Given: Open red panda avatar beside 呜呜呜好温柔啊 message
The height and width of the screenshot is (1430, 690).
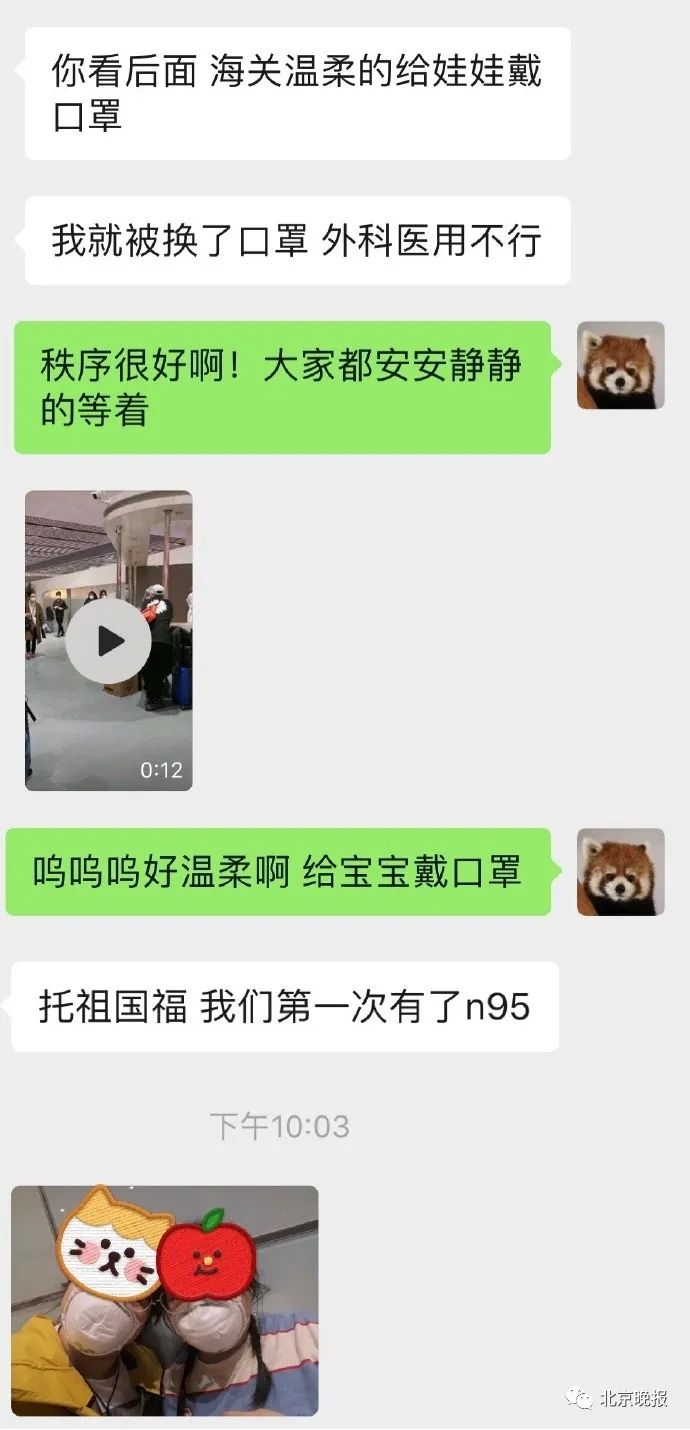Looking at the screenshot, I should point(620,872).
